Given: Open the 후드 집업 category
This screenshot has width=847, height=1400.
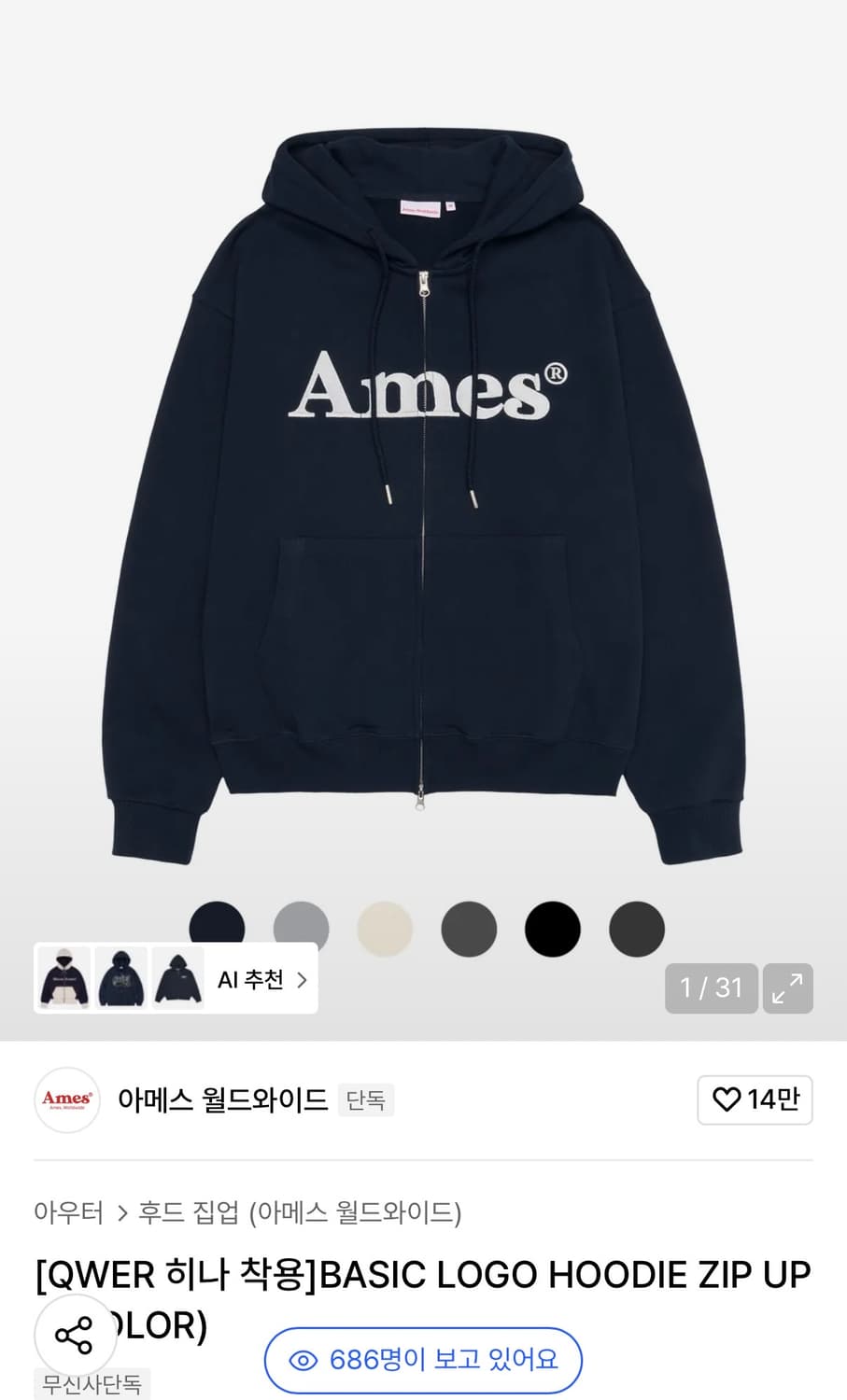Looking at the screenshot, I should click(x=187, y=1213).
